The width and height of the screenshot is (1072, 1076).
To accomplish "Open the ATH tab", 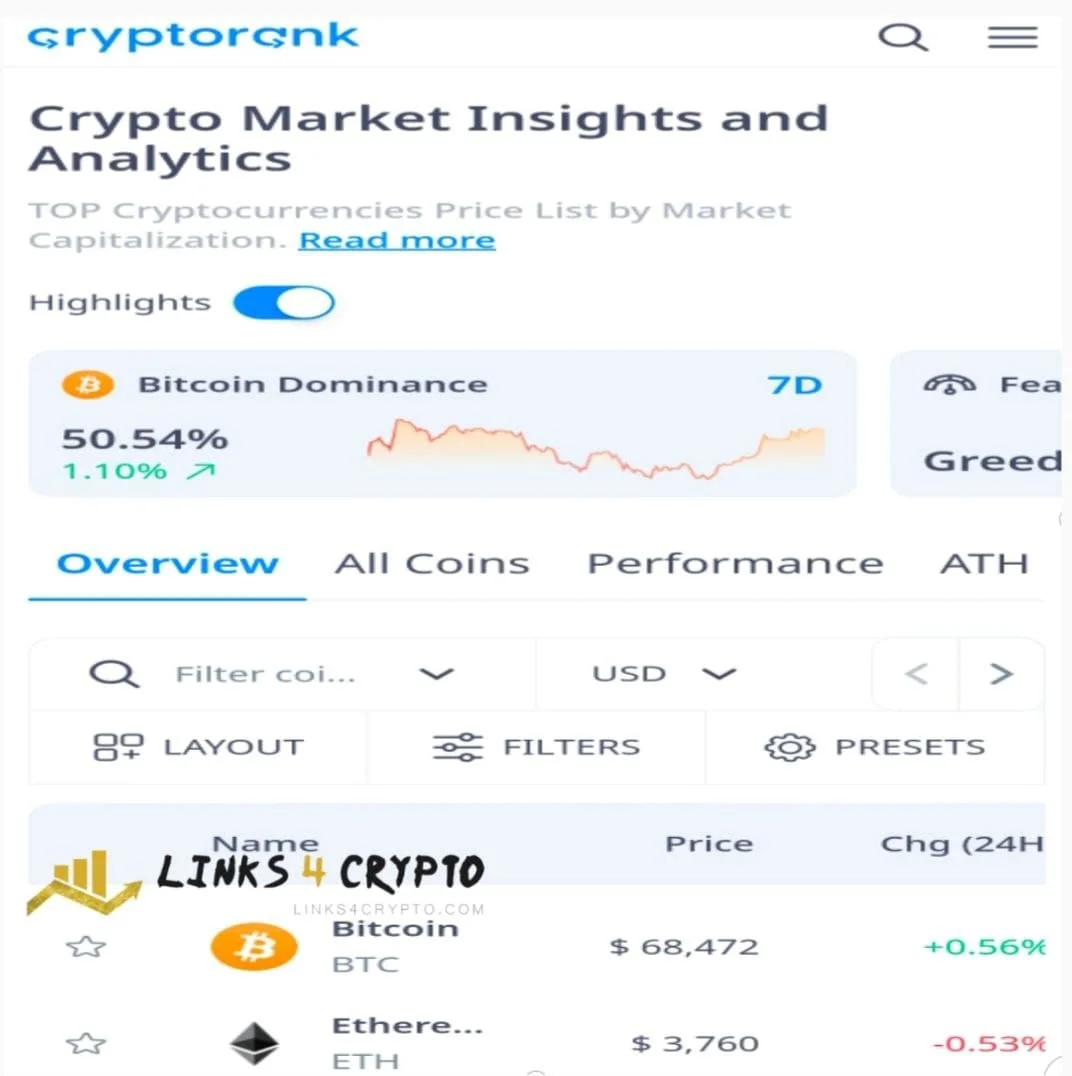I will click(x=984, y=564).
